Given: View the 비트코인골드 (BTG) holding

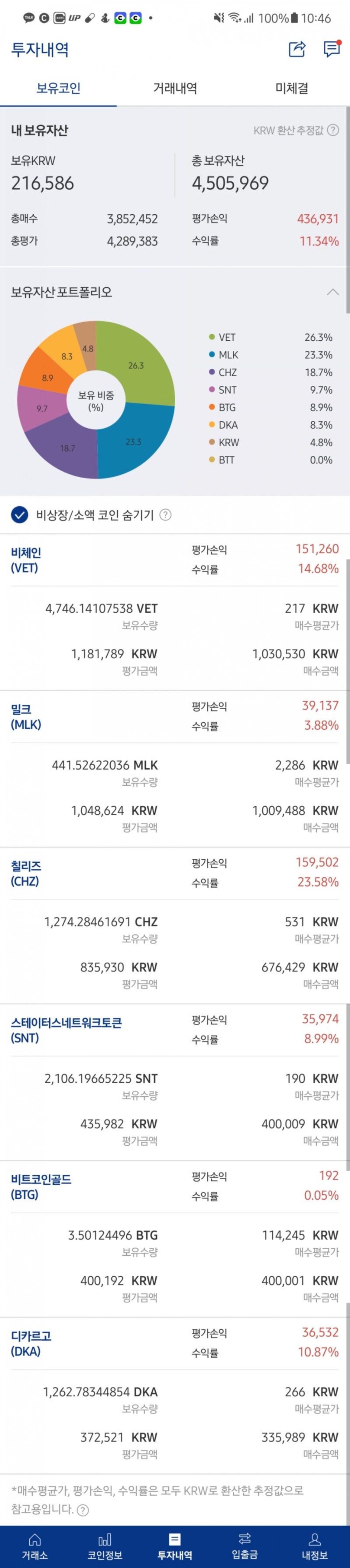Looking at the screenshot, I should [x=41, y=1187].
